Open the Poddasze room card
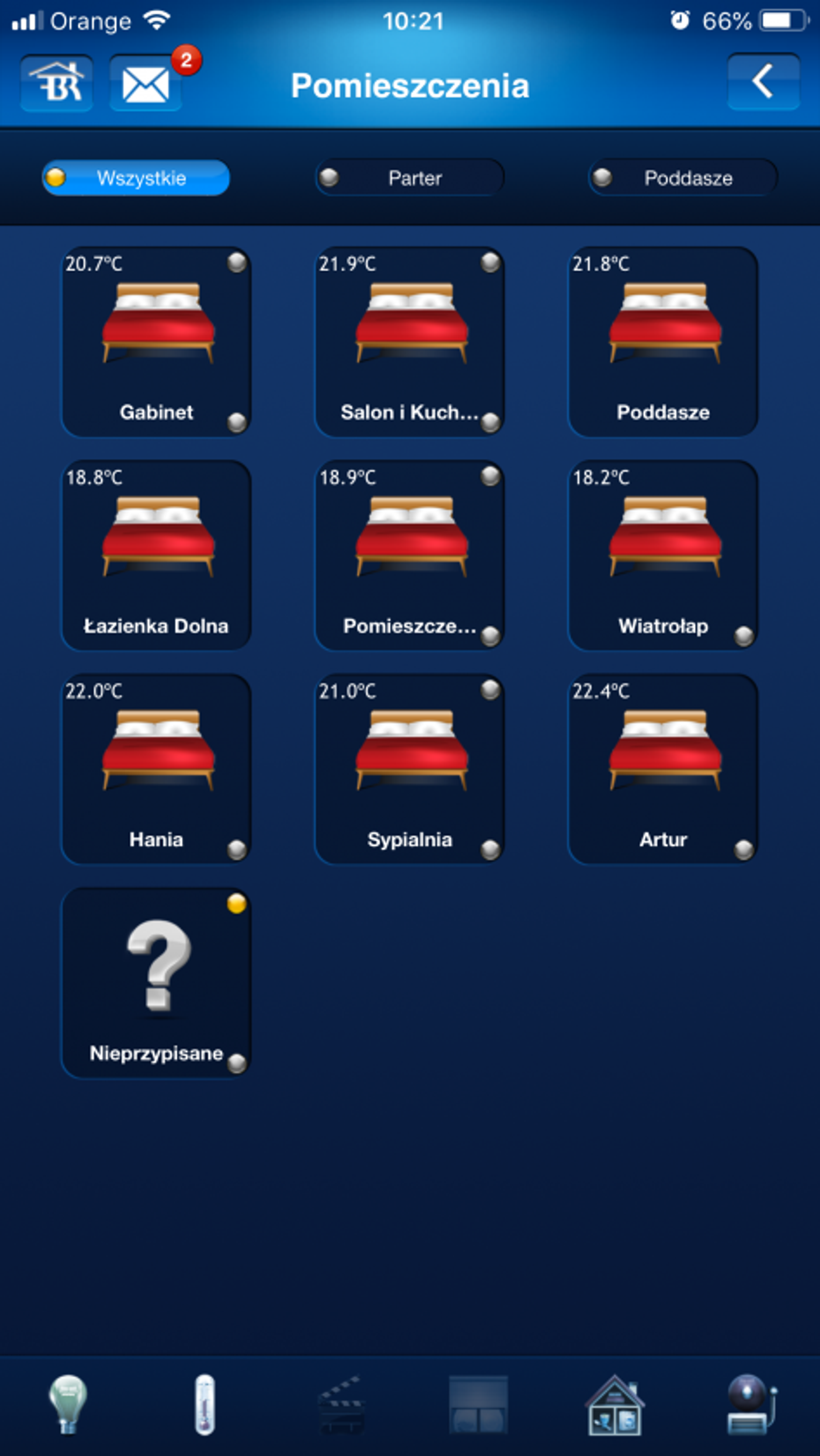Image resolution: width=820 pixels, height=1456 pixels. click(663, 341)
